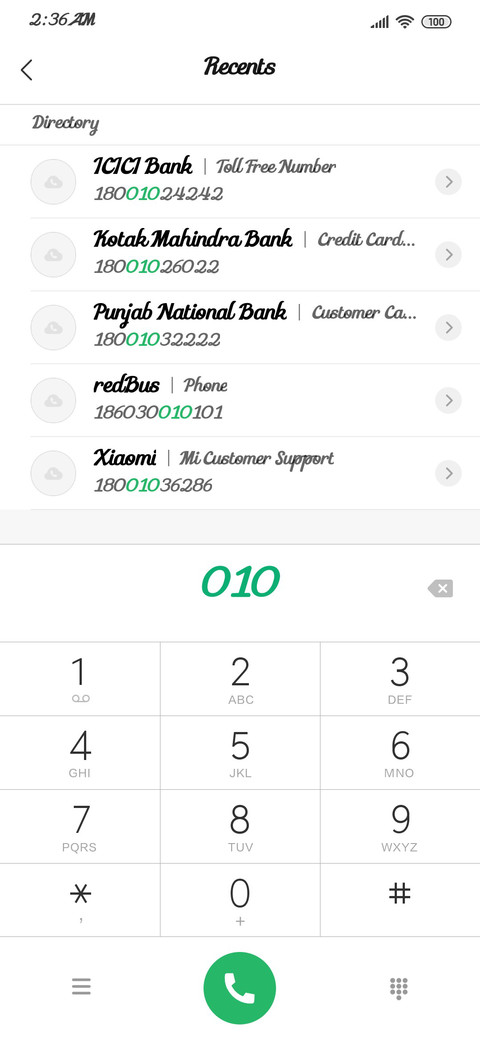Open the redBus phone entry
Viewport: 480px width, 1040px height.
pos(240,400)
